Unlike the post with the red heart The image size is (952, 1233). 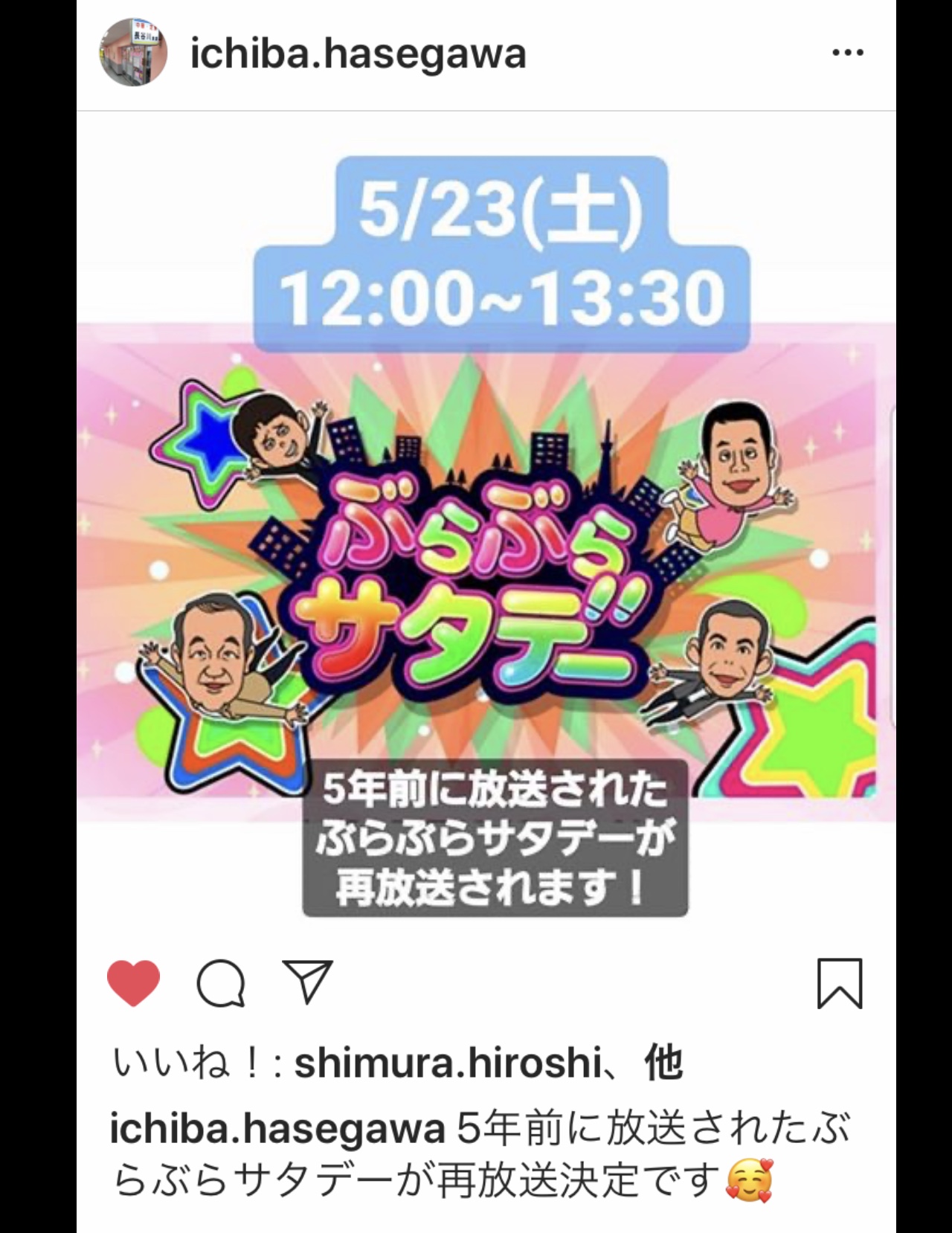[134, 983]
